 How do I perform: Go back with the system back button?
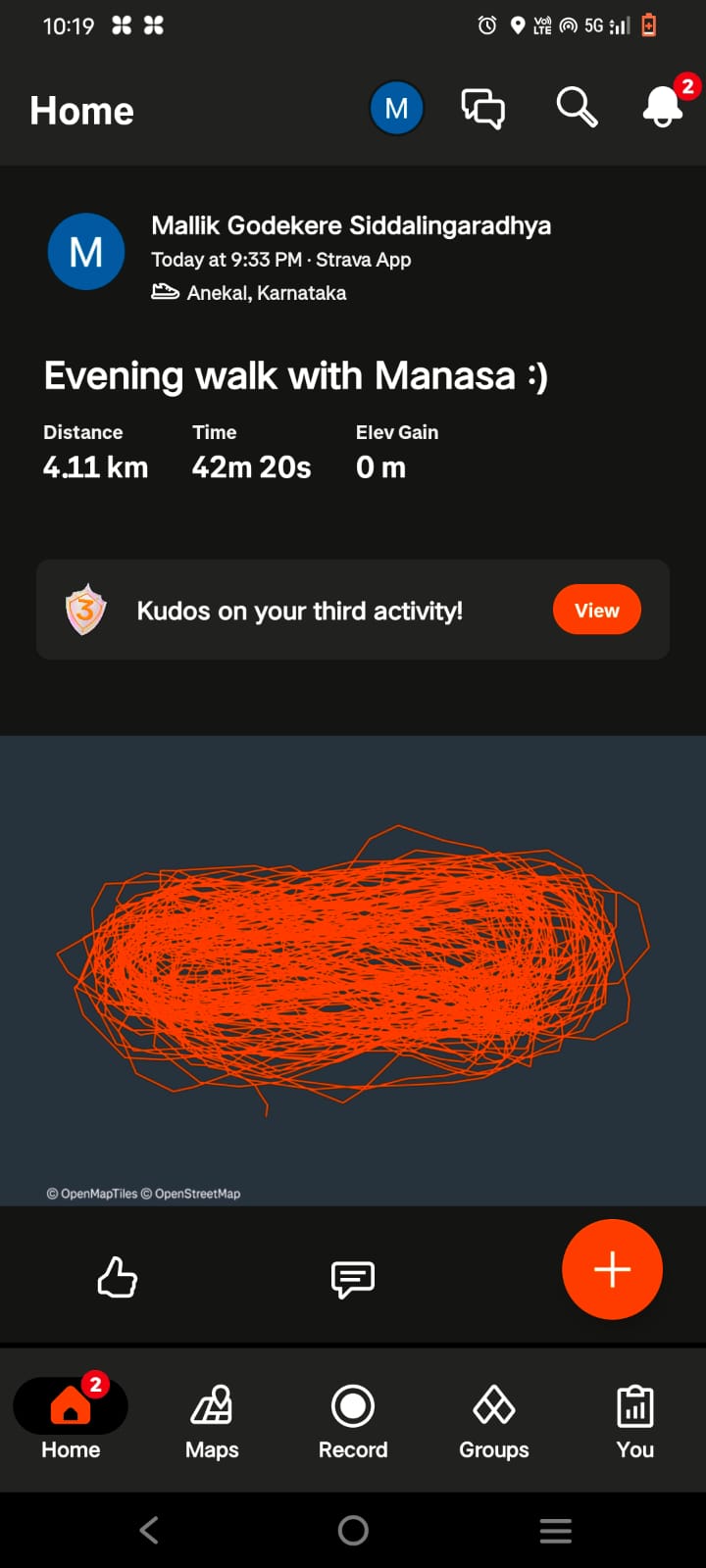coord(149,1530)
